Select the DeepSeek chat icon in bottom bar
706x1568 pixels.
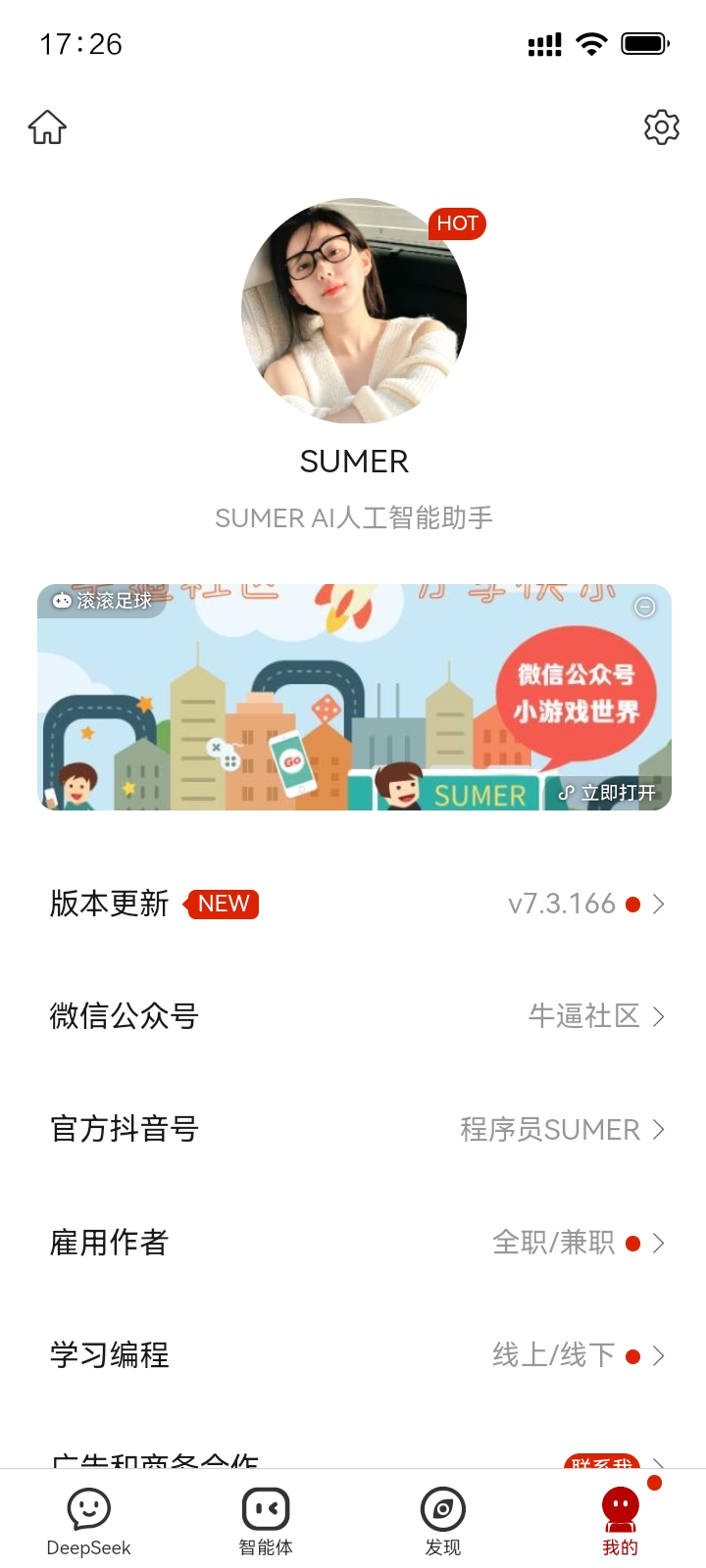tap(88, 1507)
